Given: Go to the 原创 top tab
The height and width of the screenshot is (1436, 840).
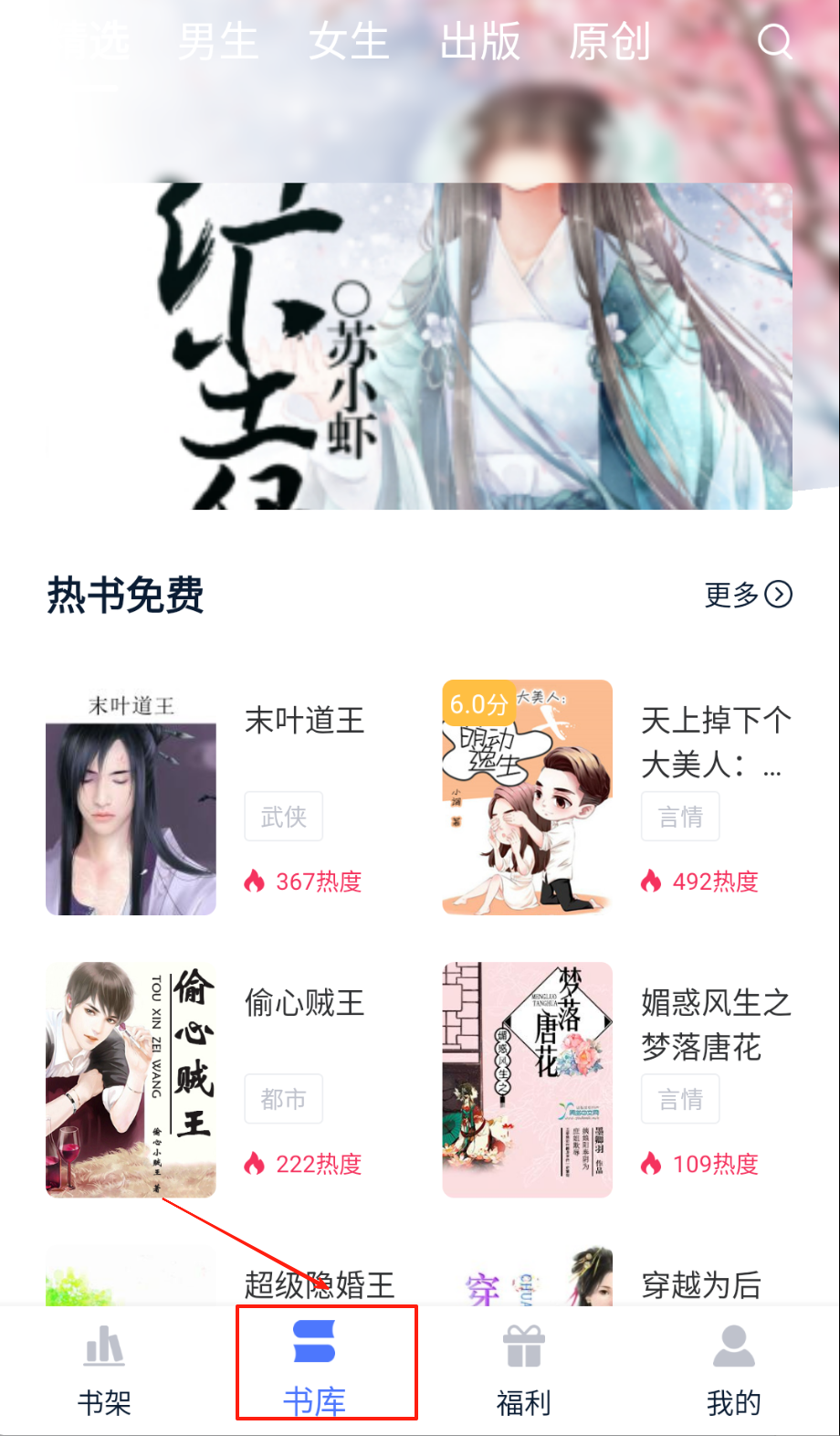Looking at the screenshot, I should click(610, 42).
